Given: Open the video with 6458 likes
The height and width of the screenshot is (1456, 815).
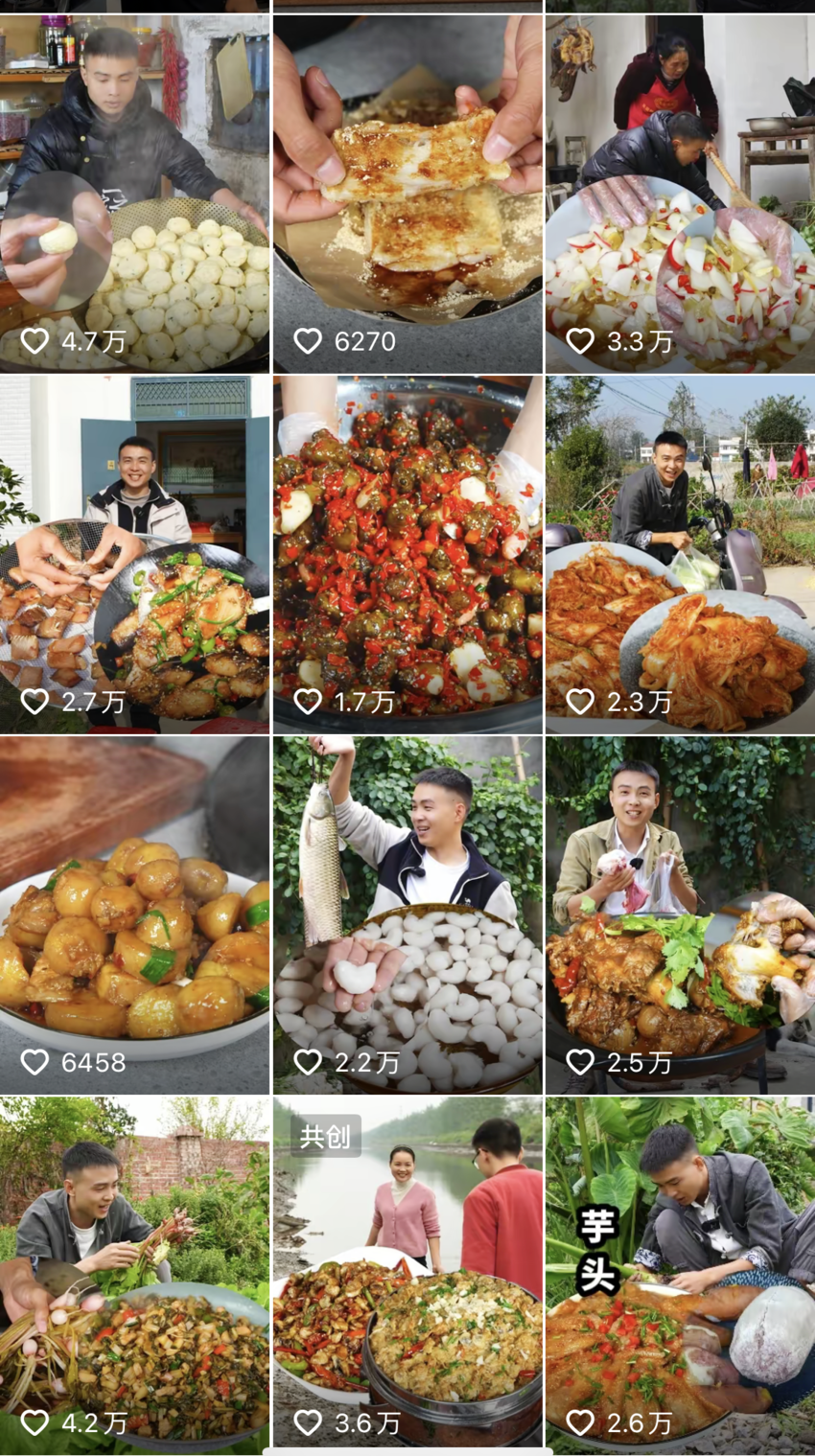Looking at the screenshot, I should (134, 914).
